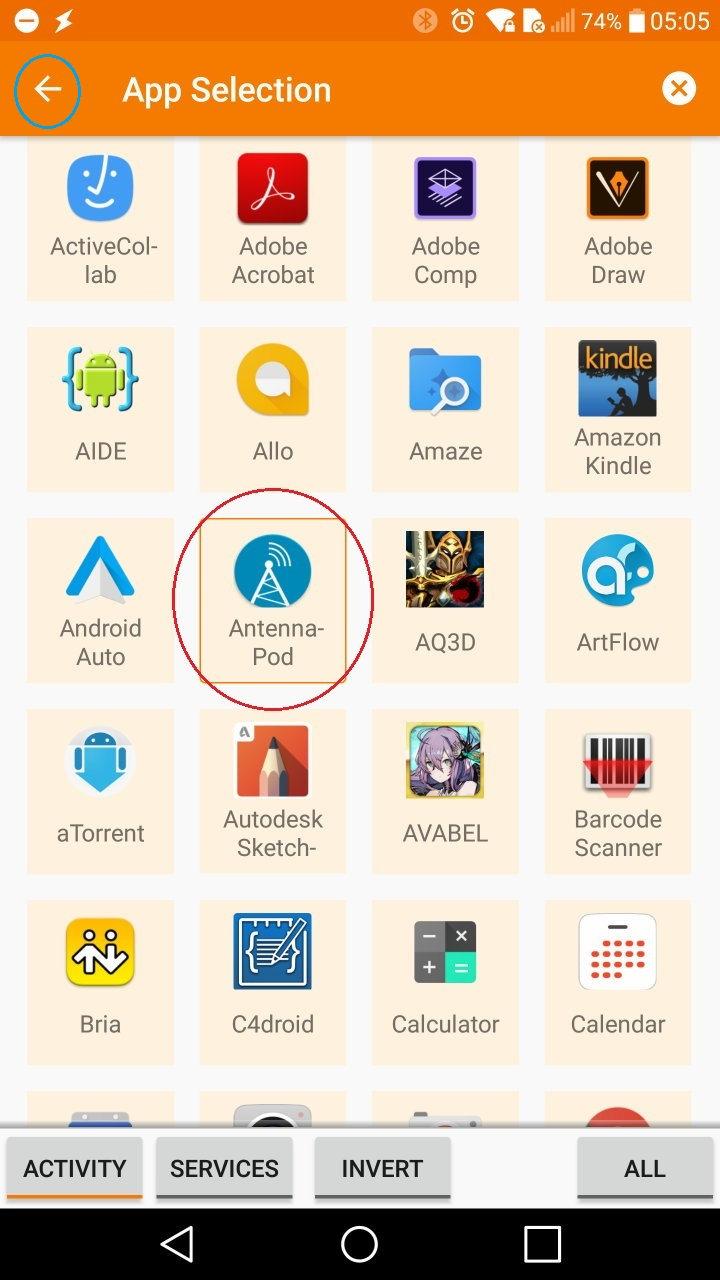Image resolution: width=720 pixels, height=1280 pixels.
Task: Choose Amazon Kindle app
Action: [x=618, y=409]
